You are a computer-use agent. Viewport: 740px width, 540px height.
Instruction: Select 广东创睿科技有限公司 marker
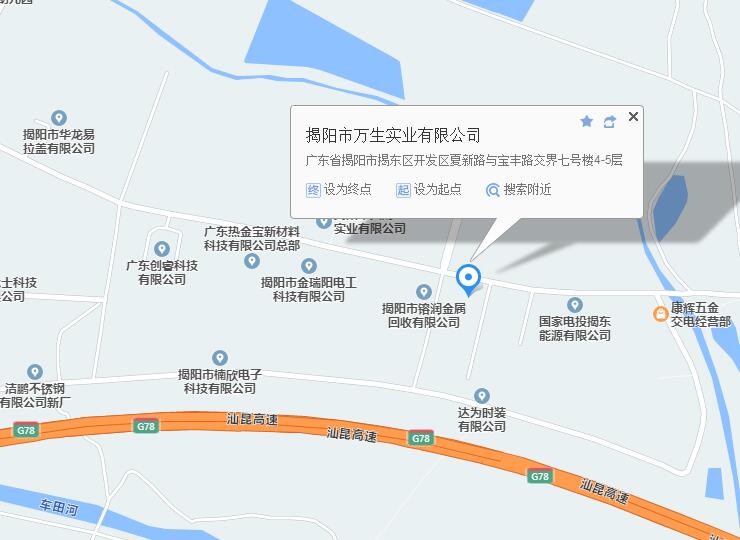click(162, 248)
